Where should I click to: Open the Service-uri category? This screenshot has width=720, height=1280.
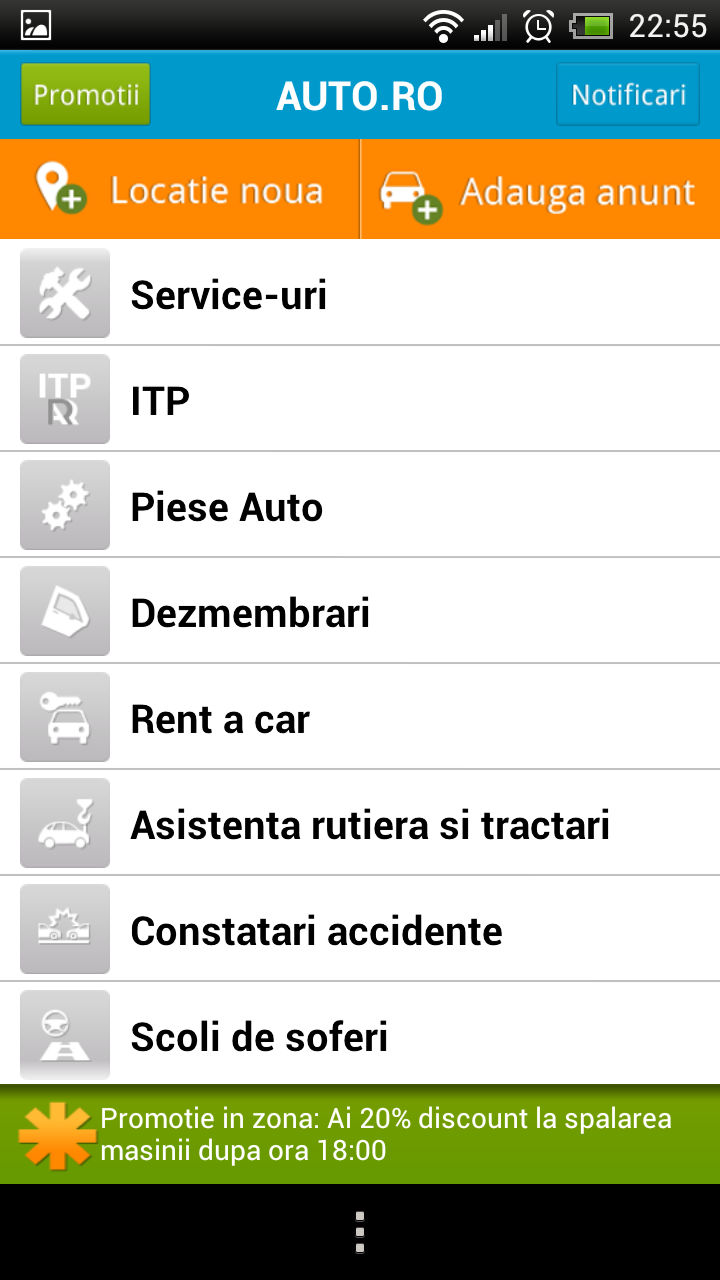[360, 293]
